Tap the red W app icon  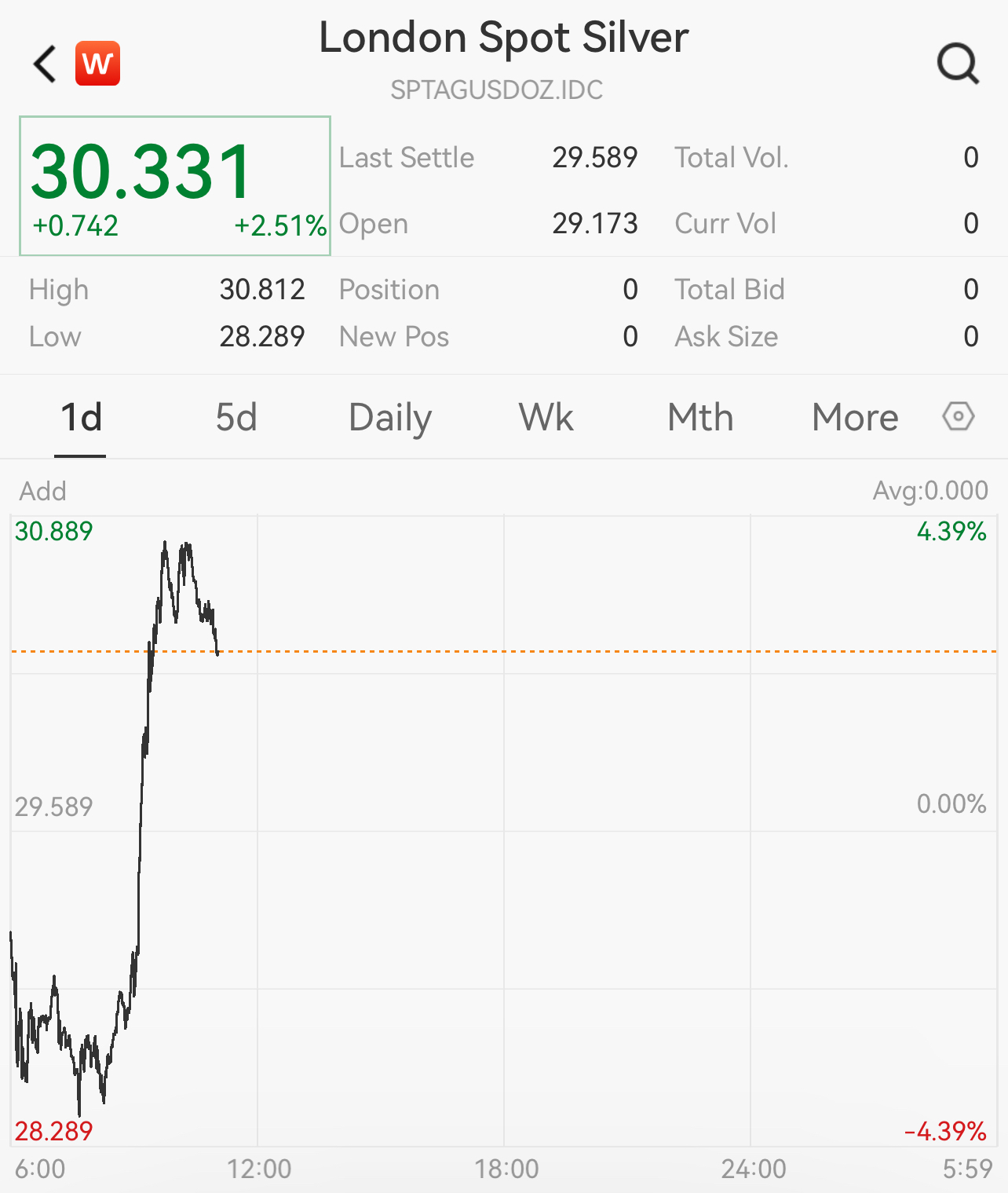pos(98,64)
